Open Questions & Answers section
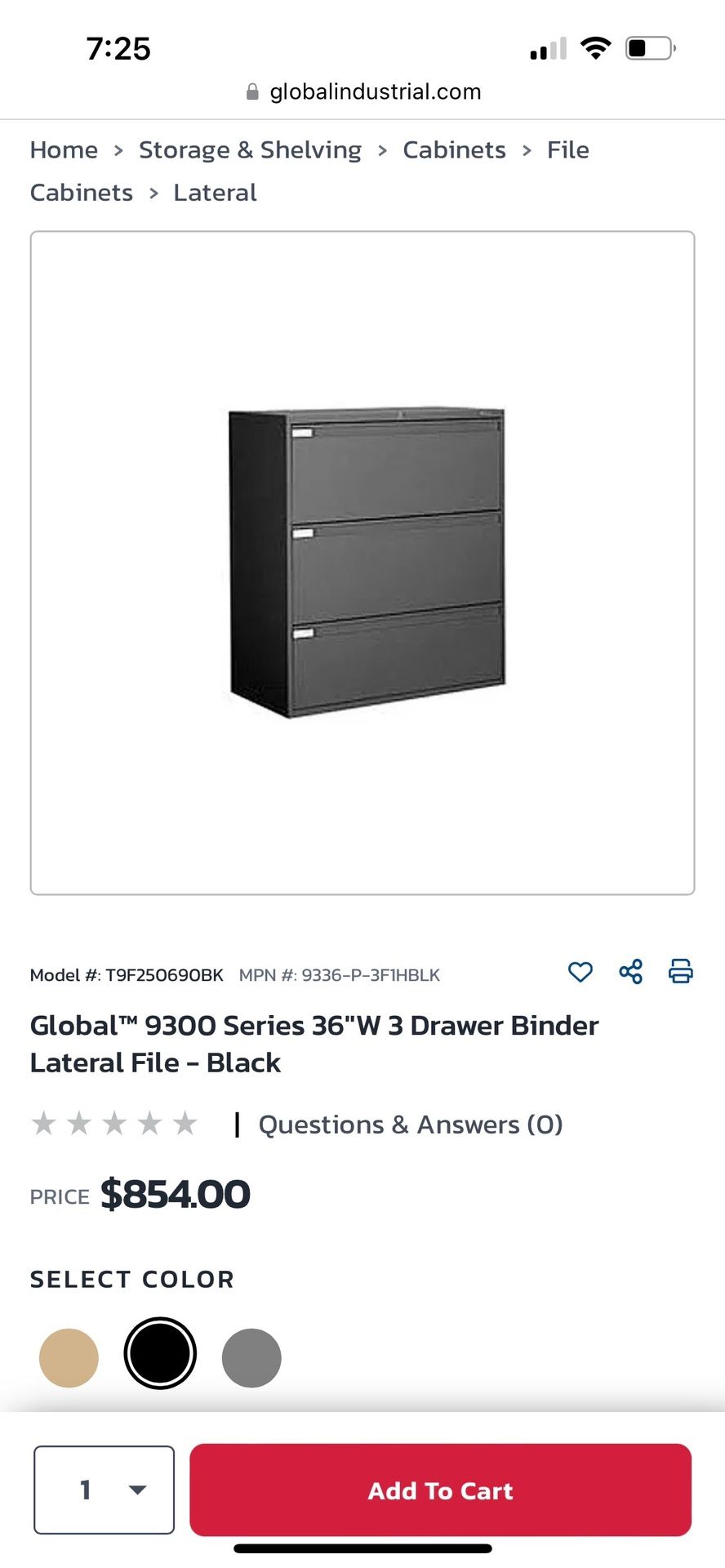This screenshot has width=725, height=1568. pos(409,1124)
